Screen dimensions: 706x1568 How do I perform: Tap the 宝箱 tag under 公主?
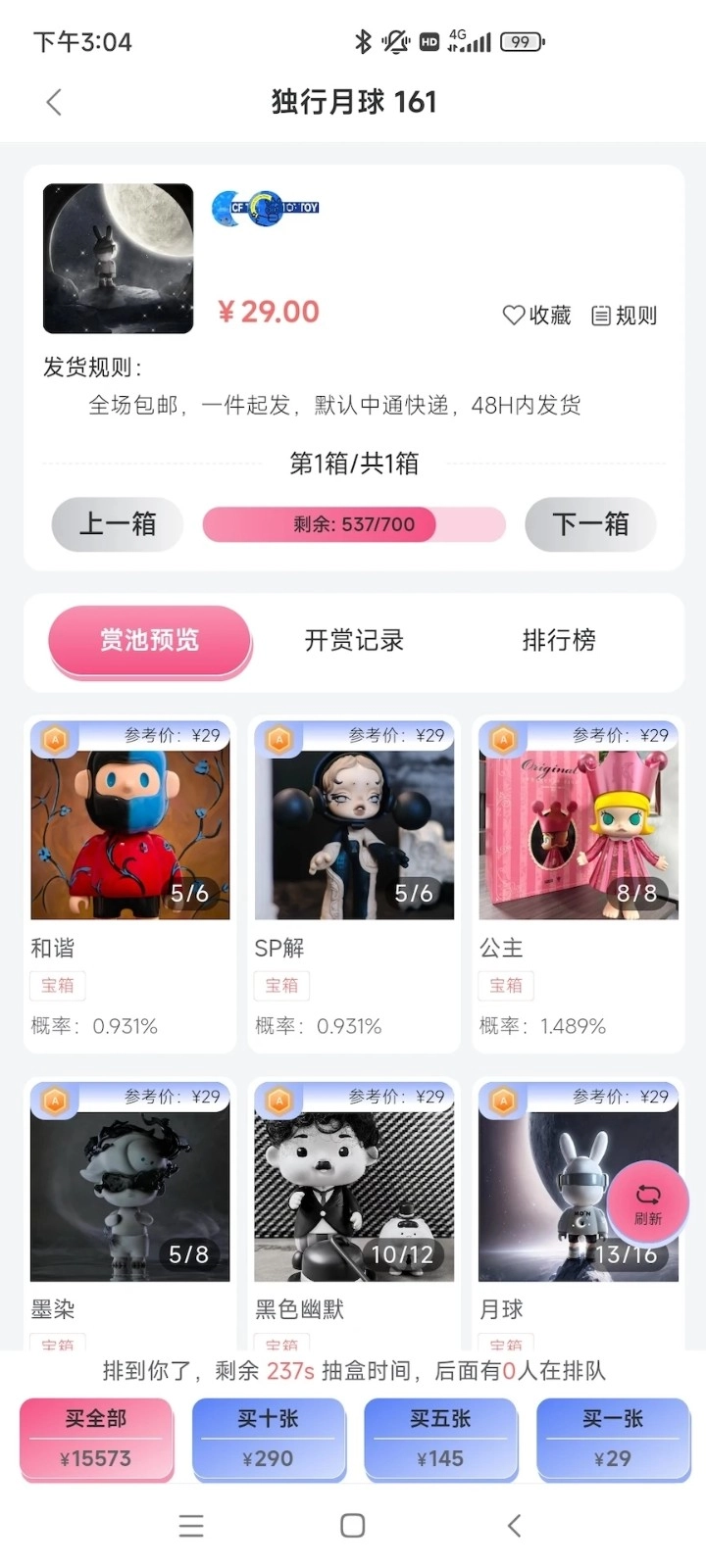pyautogui.click(x=505, y=985)
